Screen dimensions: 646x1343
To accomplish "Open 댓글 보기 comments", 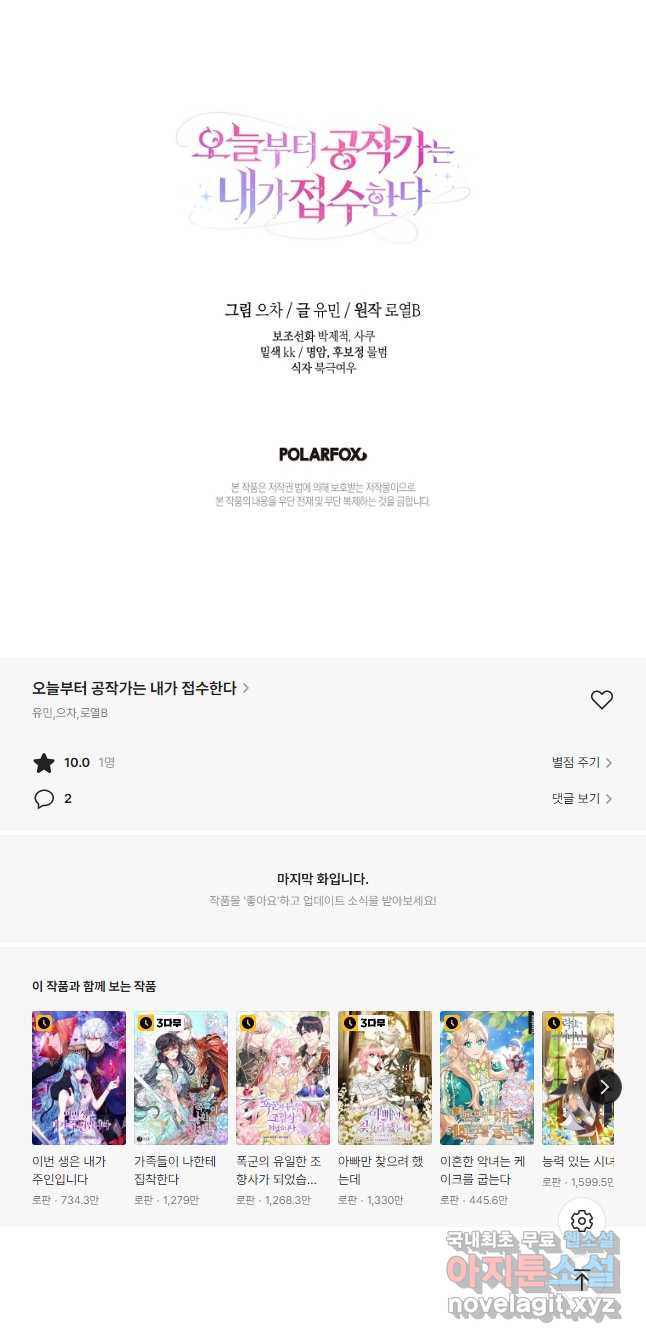I will [x=581, y=798].
